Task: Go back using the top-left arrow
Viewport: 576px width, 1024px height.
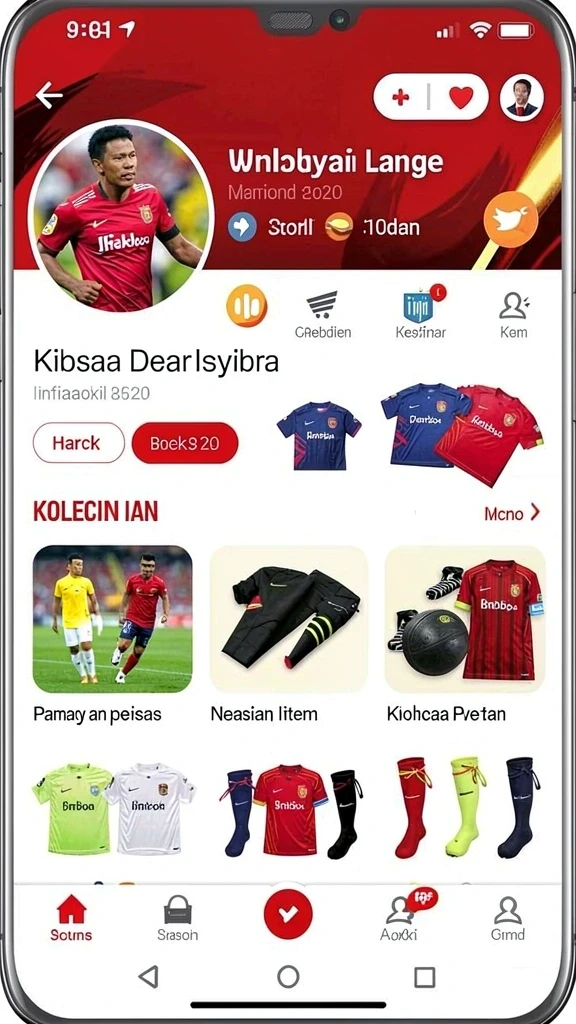Action: point(49,95)
